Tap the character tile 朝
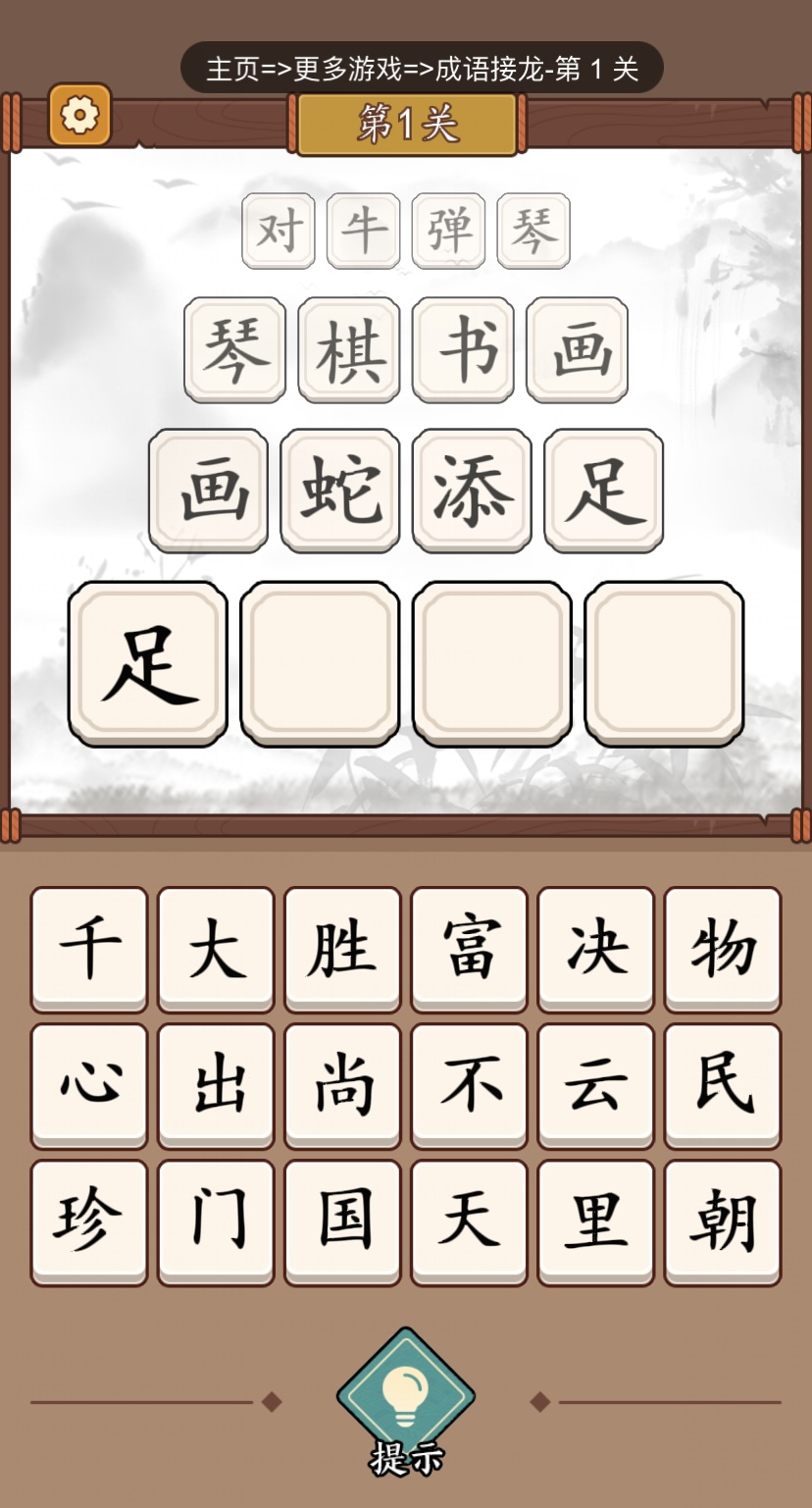 click(x=723, y=1222)
